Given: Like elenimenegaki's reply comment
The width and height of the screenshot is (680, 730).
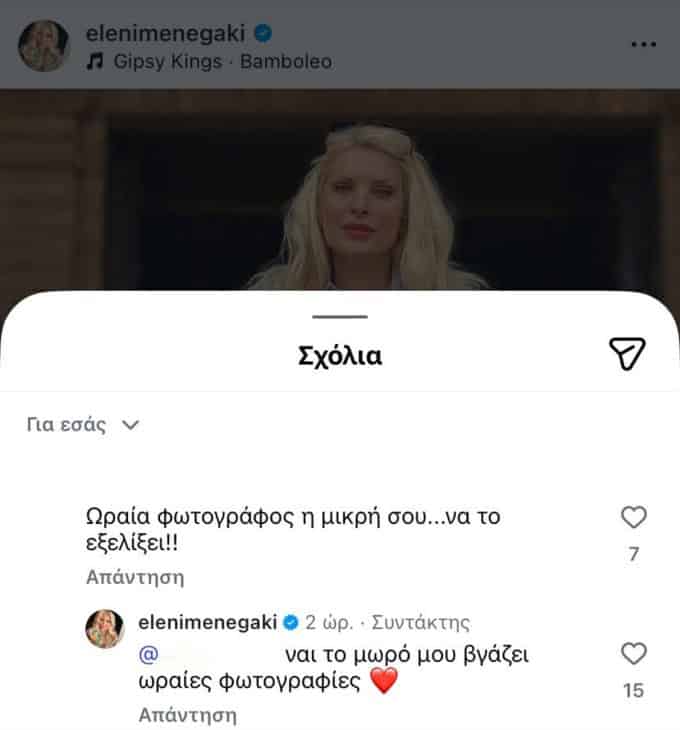Looking at the screenshot, I should pos(634,655).
